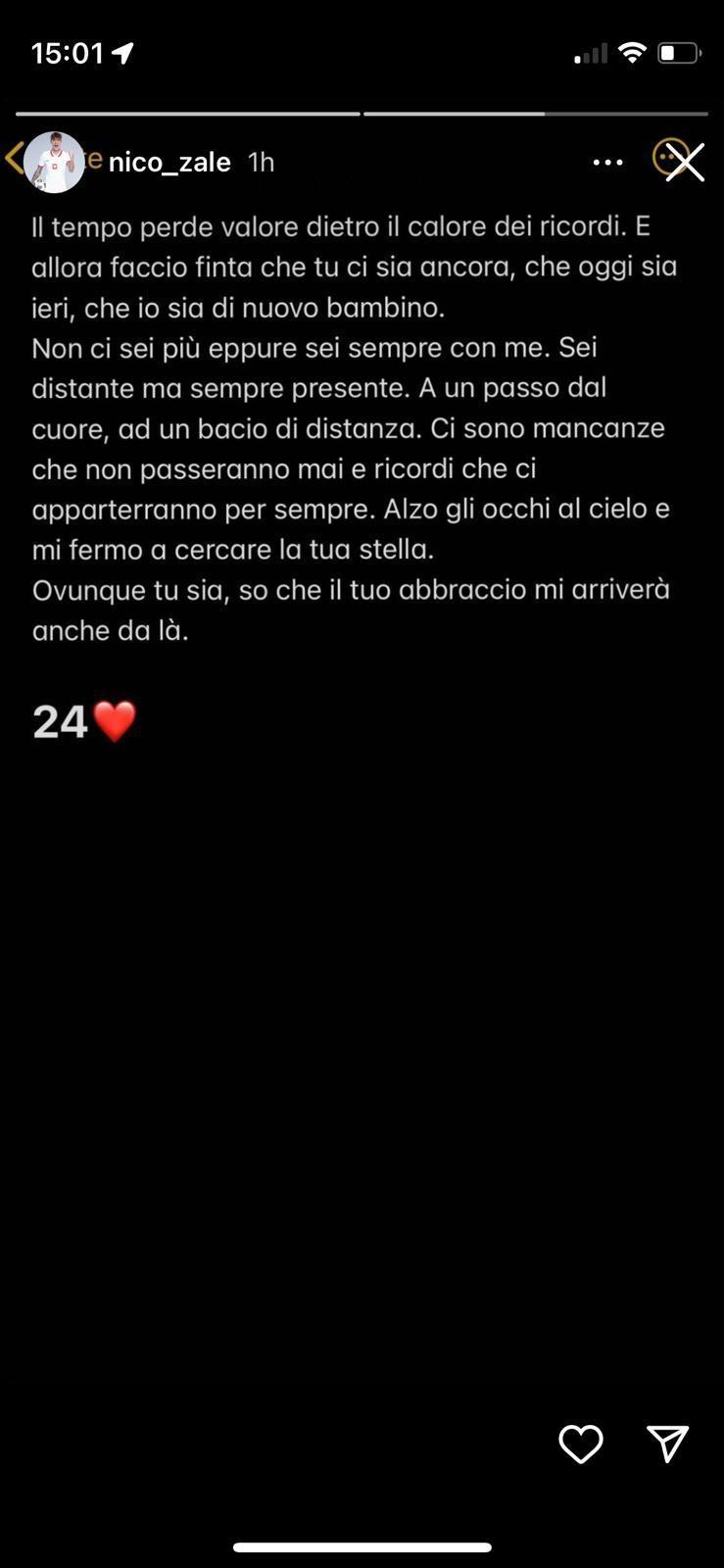Open the story options three-dot menu
The width and height of the screenshot is (724, 1568).
click(x=607, y=163)
